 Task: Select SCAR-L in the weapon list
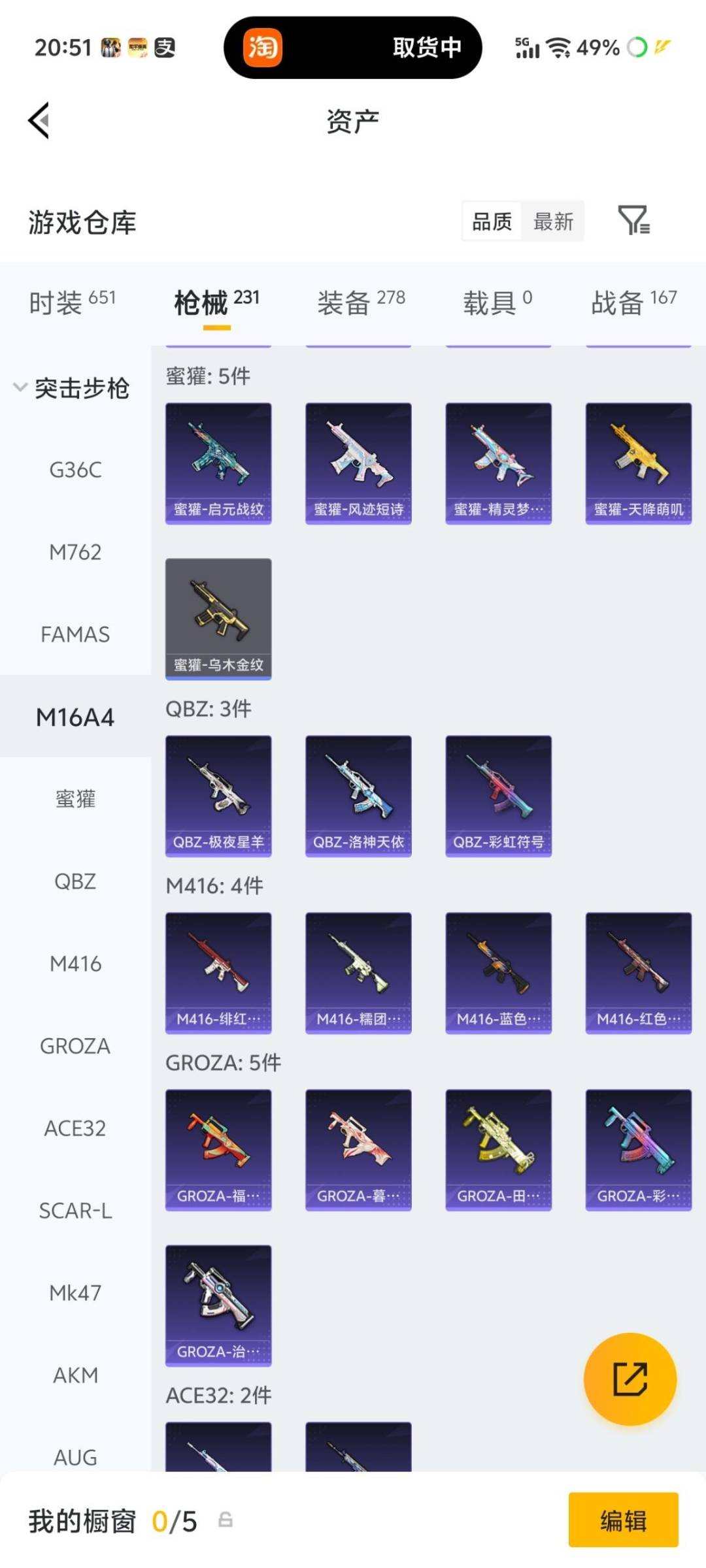[x=75, y=1211]
